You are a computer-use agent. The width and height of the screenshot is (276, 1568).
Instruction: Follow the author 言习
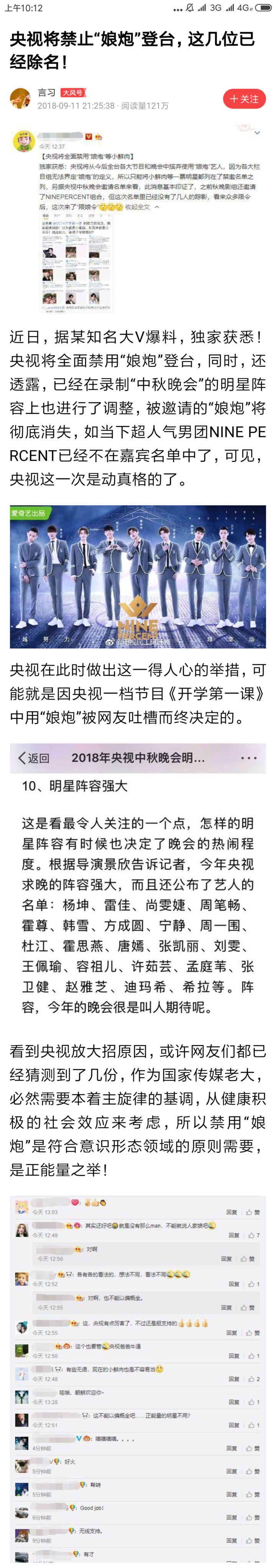244,99
